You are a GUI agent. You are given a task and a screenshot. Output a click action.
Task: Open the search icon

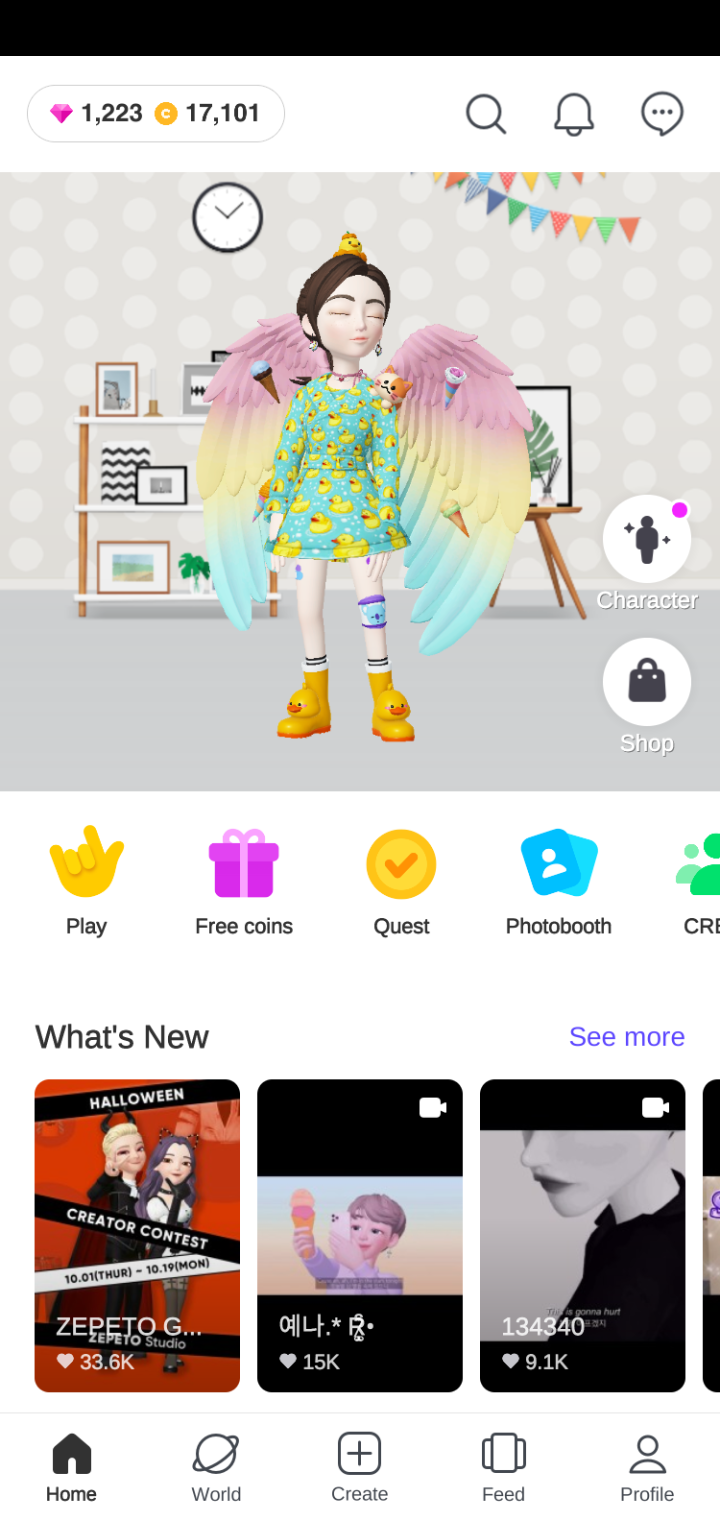coord(486,114)
